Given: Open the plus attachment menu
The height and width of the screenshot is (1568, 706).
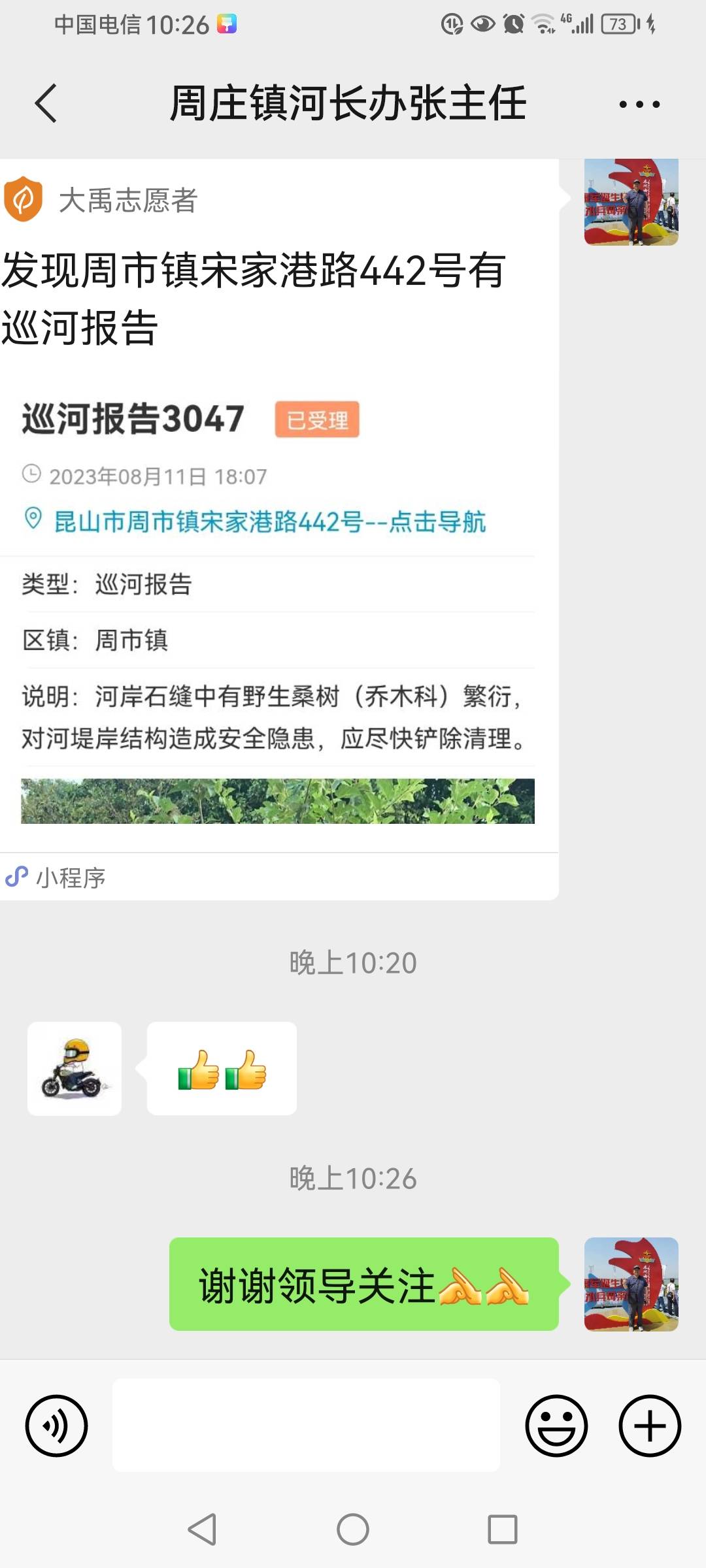Looking at the screenshot, I should tap(650, 1426).
